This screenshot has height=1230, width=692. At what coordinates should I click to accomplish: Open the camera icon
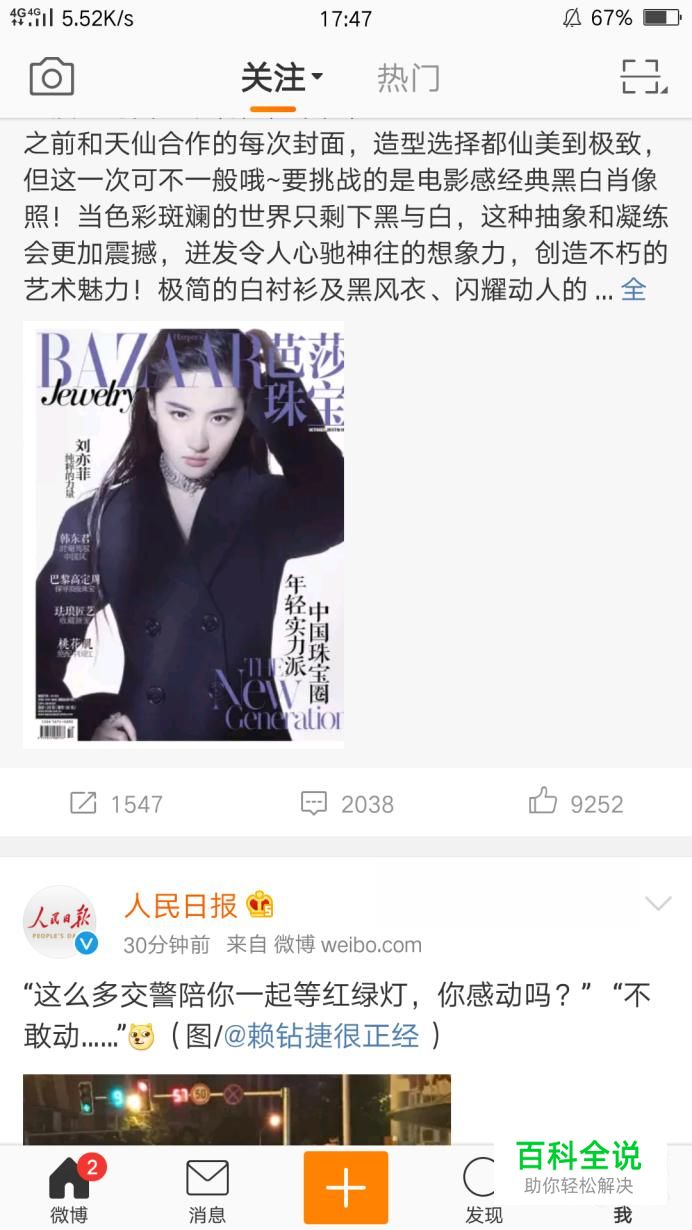[51, 77]
